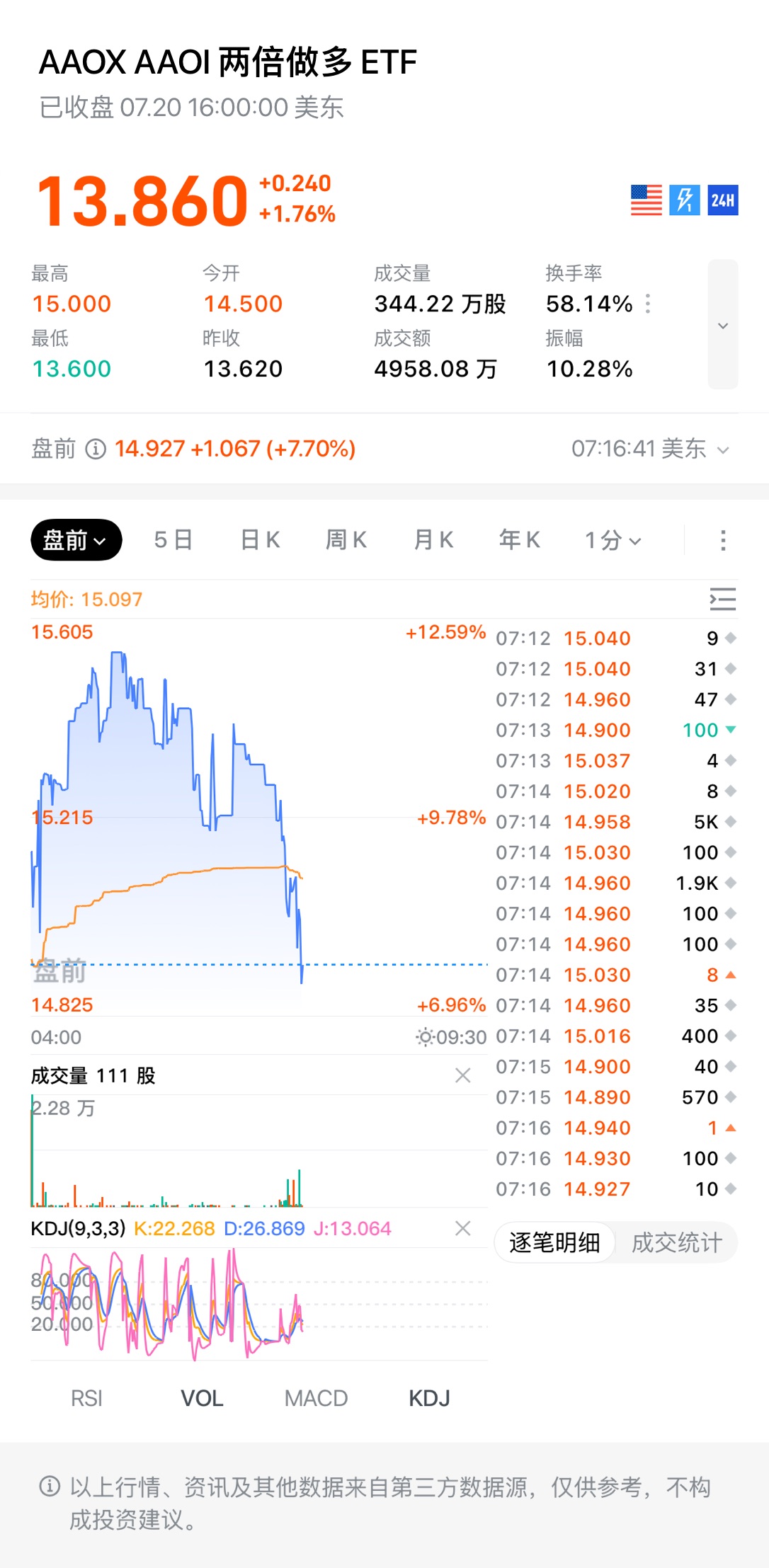Tap the info icon next to 盘前

point(96,449)
